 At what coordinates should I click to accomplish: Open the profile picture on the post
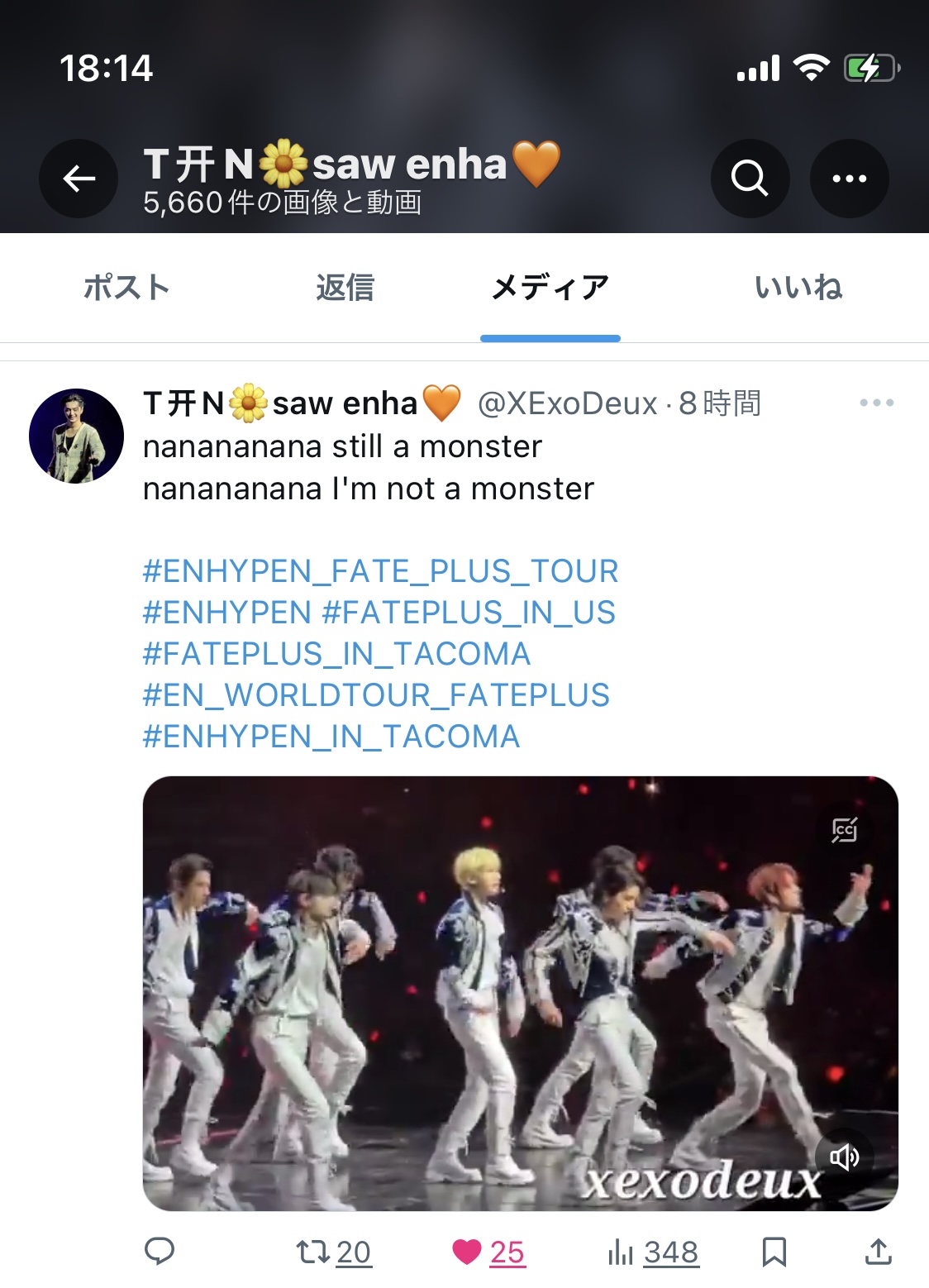coord(76,436)
